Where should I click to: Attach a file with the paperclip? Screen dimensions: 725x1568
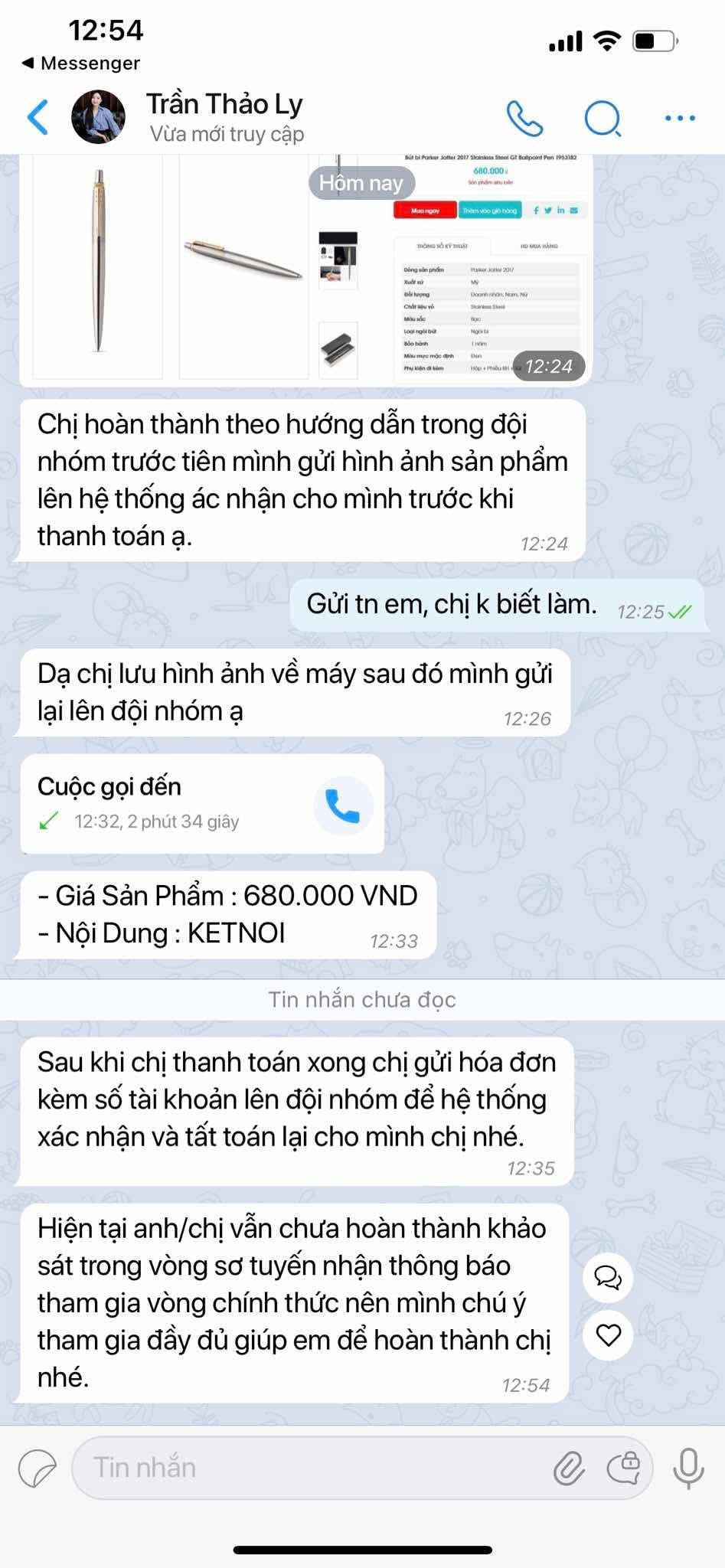pos(569,1468)
